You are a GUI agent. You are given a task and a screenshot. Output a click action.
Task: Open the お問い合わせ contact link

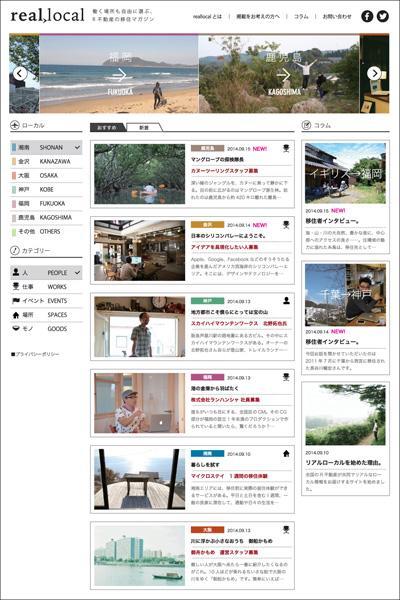click(x=337, y=16)
